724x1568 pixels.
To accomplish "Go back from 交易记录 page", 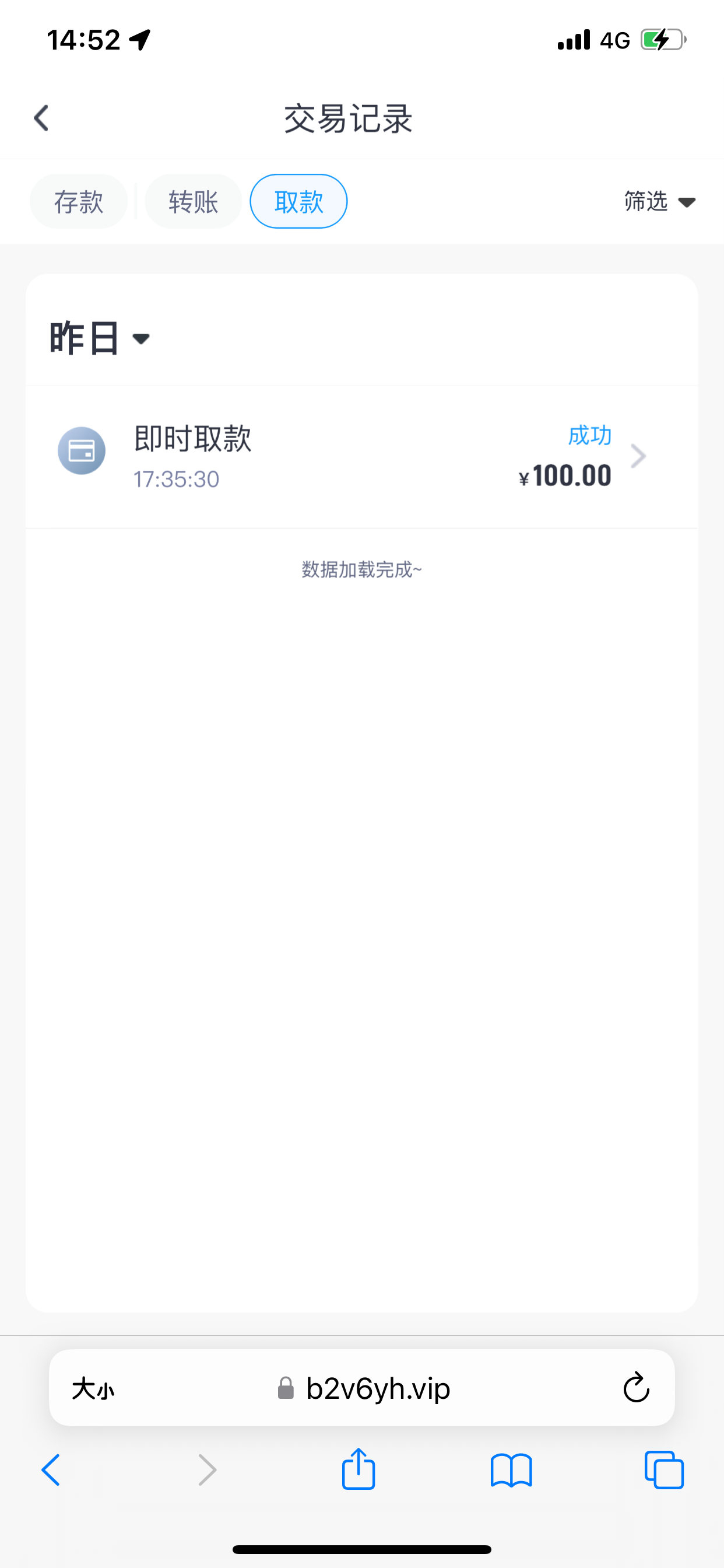I will [x=41, y=118].
